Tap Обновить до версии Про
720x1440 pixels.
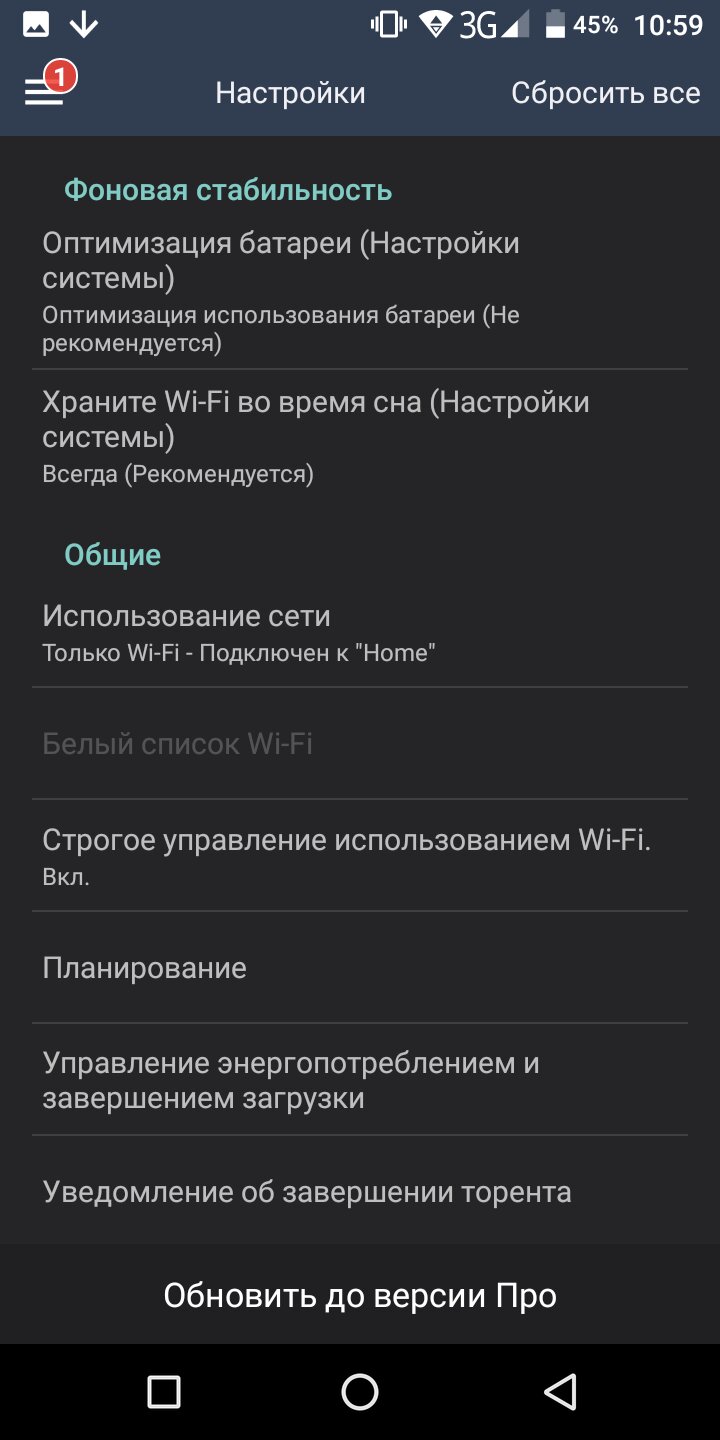360,1295
